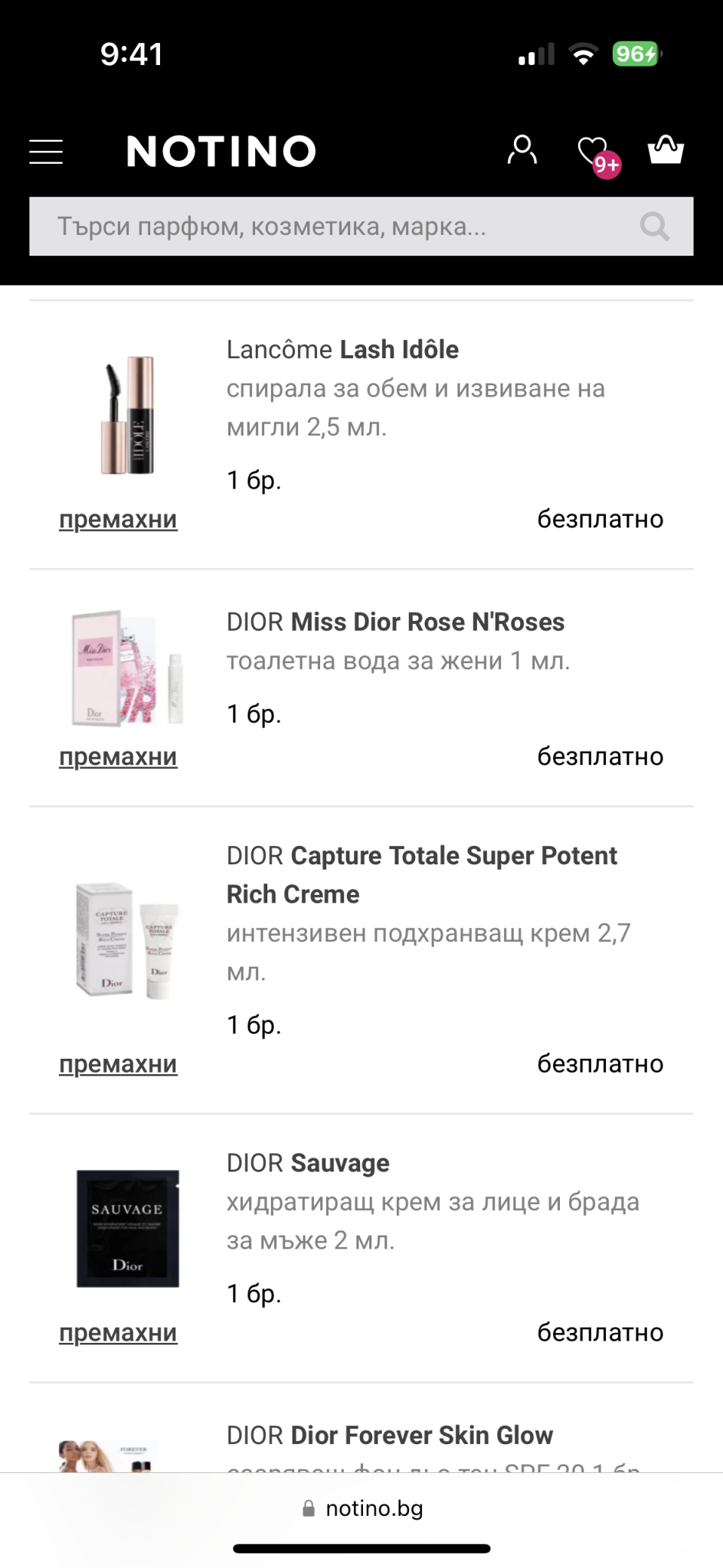
Task: Open the user account icon
Action: pos(522,150)
